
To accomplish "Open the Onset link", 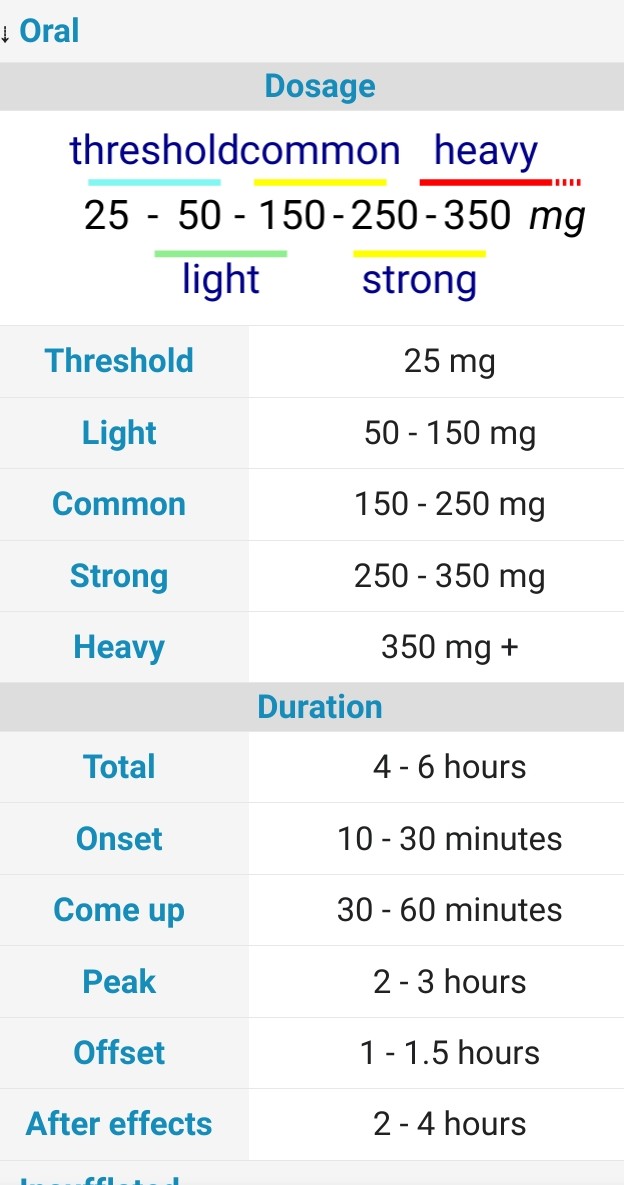I will click(x=119, y=839).
